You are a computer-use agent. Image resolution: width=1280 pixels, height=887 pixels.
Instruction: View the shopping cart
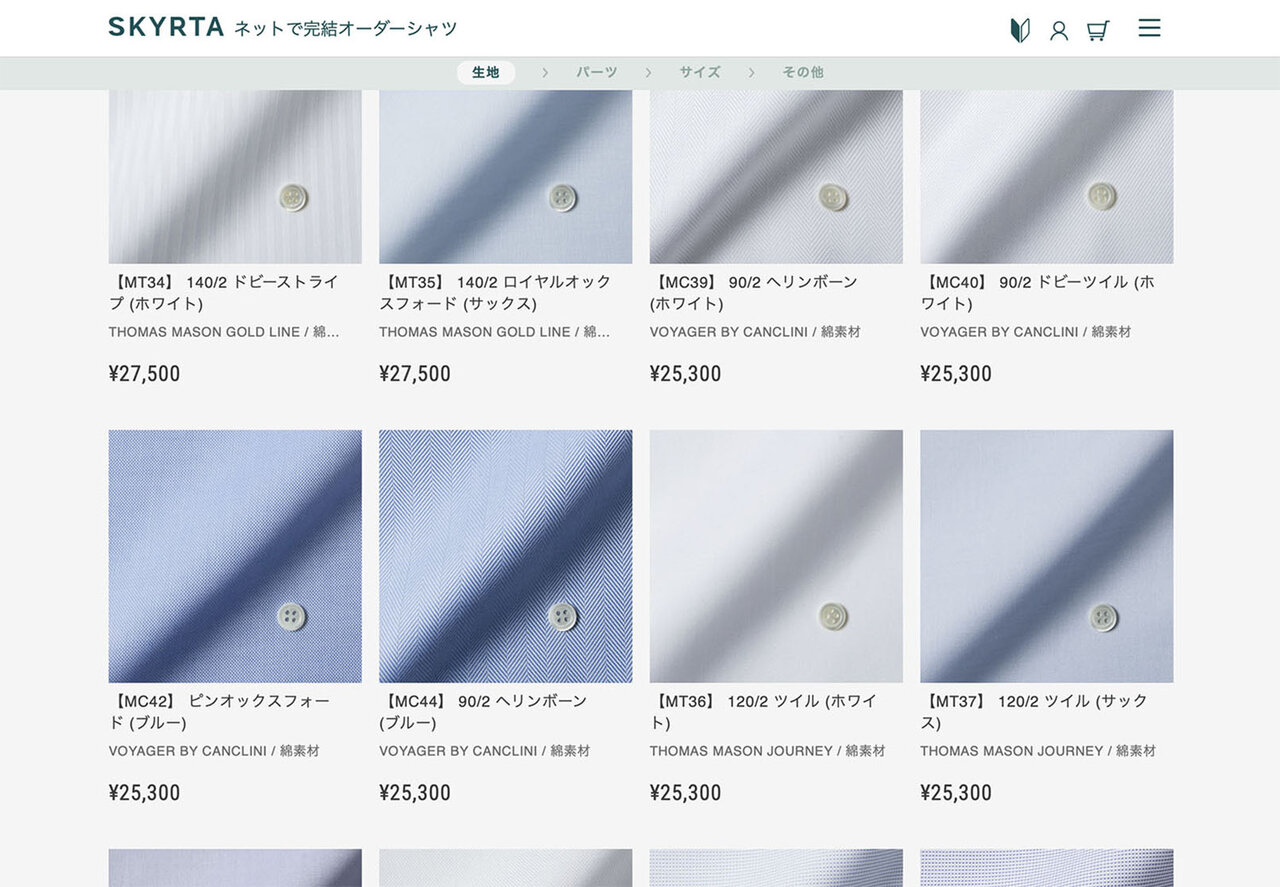click(x=1098, y=30)
